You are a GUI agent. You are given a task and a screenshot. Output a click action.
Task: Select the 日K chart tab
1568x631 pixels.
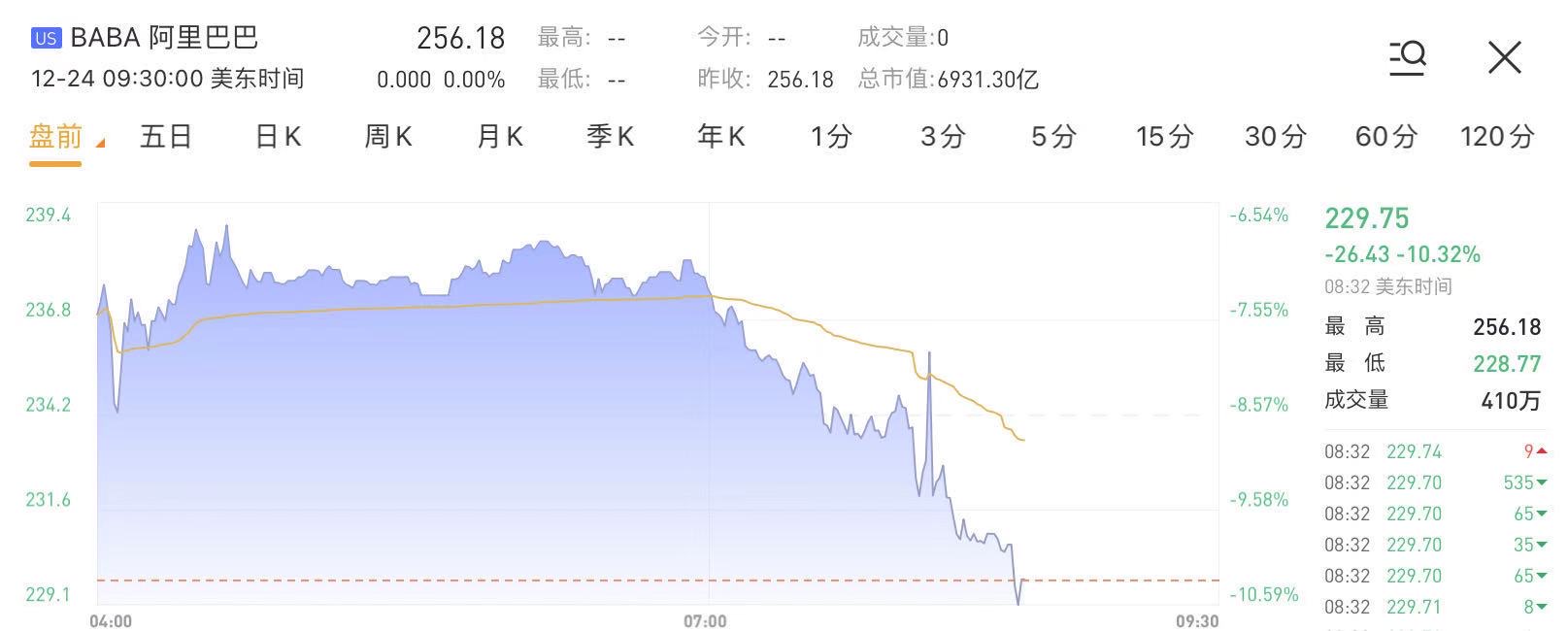pos(278,137)
